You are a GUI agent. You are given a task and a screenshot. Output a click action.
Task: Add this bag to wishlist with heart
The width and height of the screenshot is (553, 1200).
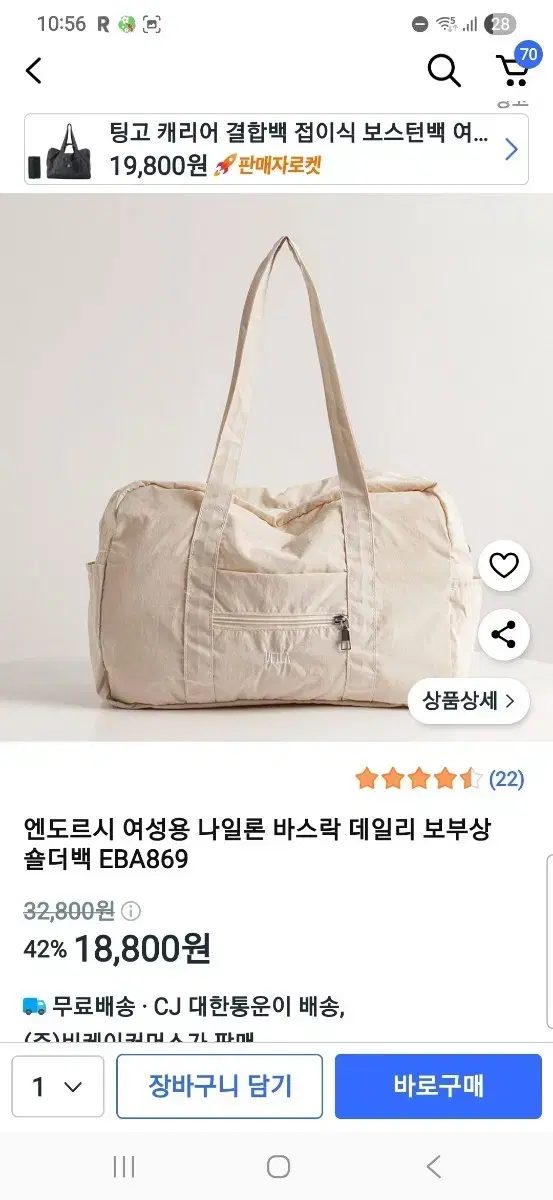point(504,566)
